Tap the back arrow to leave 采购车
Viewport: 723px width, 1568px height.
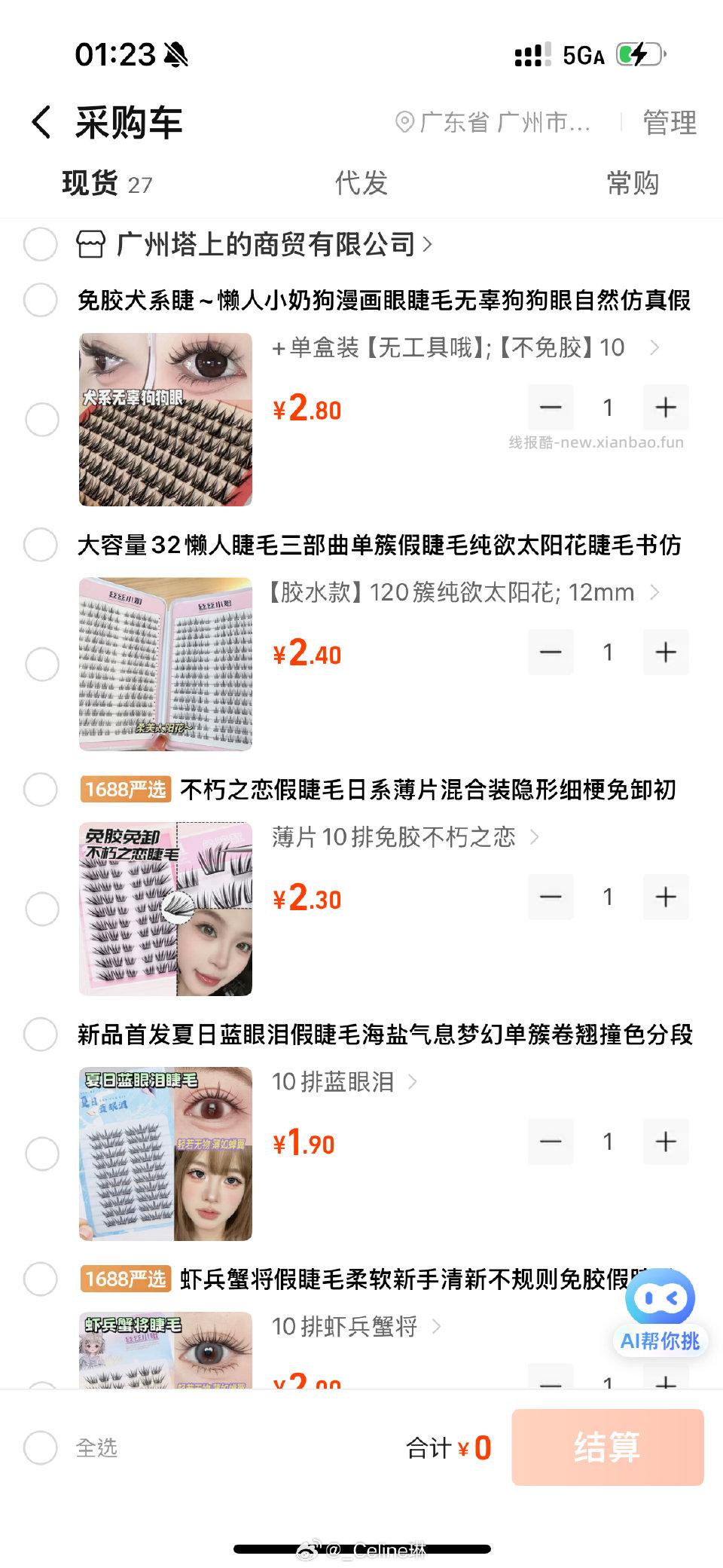[x=39, y=121]
